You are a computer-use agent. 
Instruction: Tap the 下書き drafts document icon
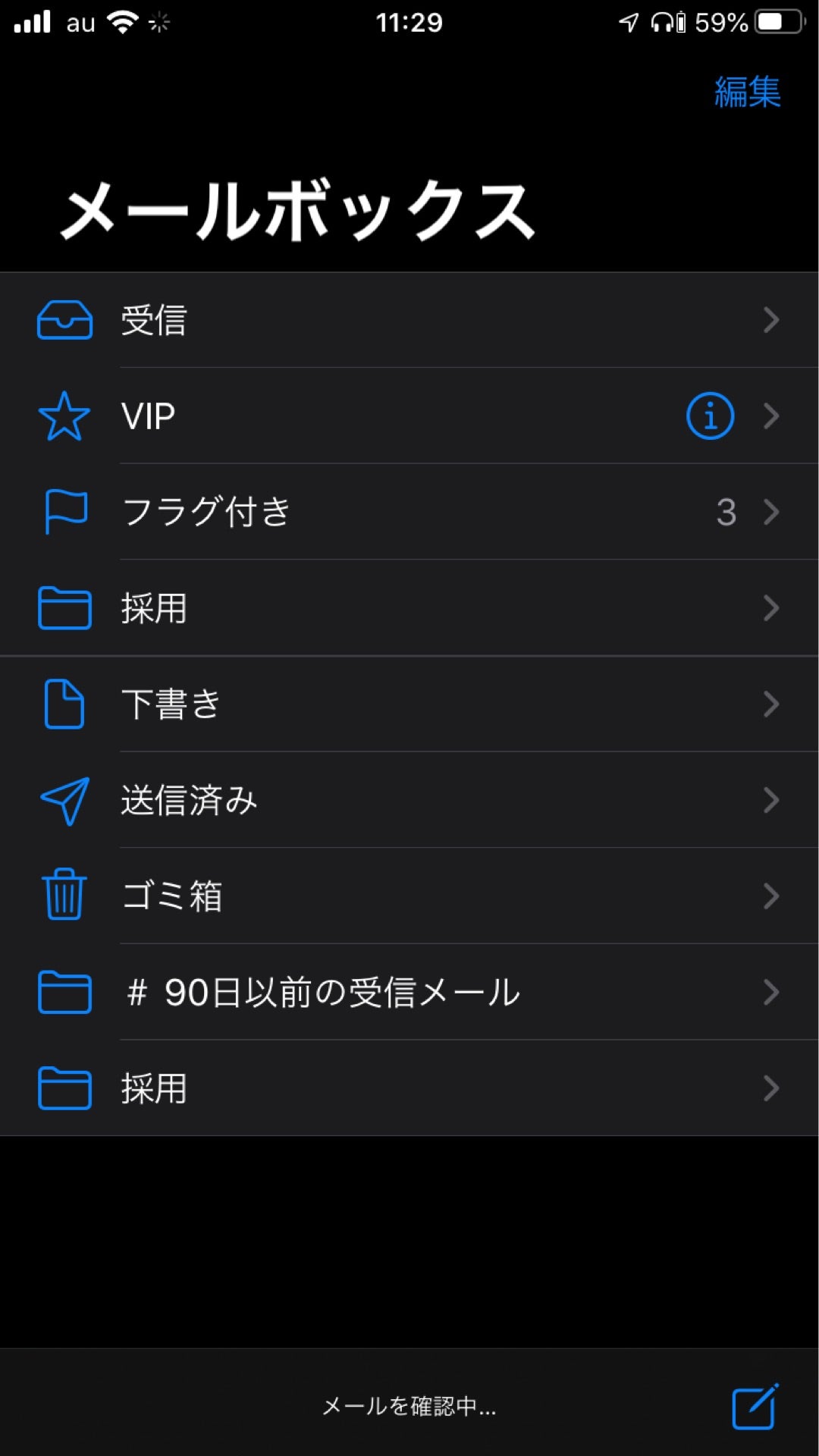64,704
